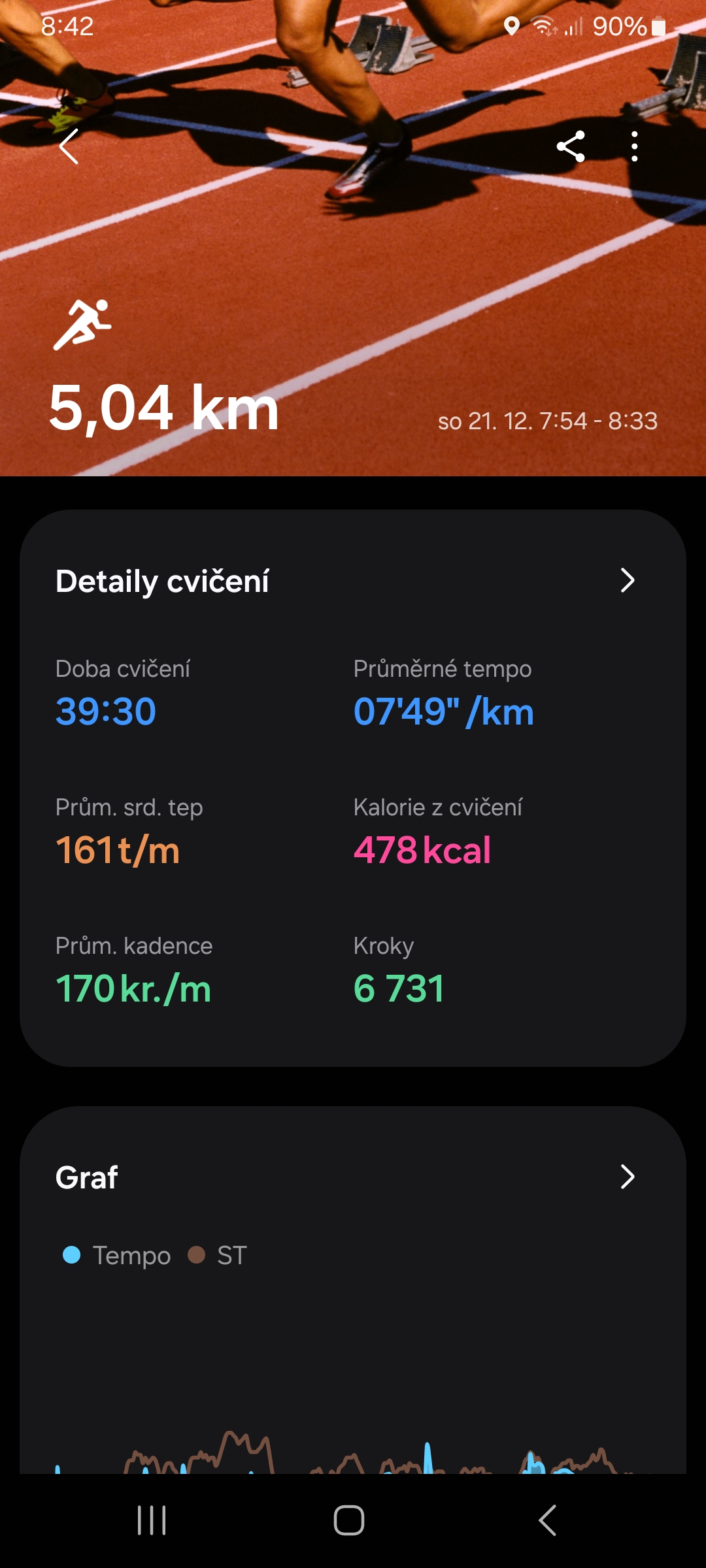Viewport: 706px width, 1568px height.
Task: Open the three-dot overflow menu
Action: point(634,146)
